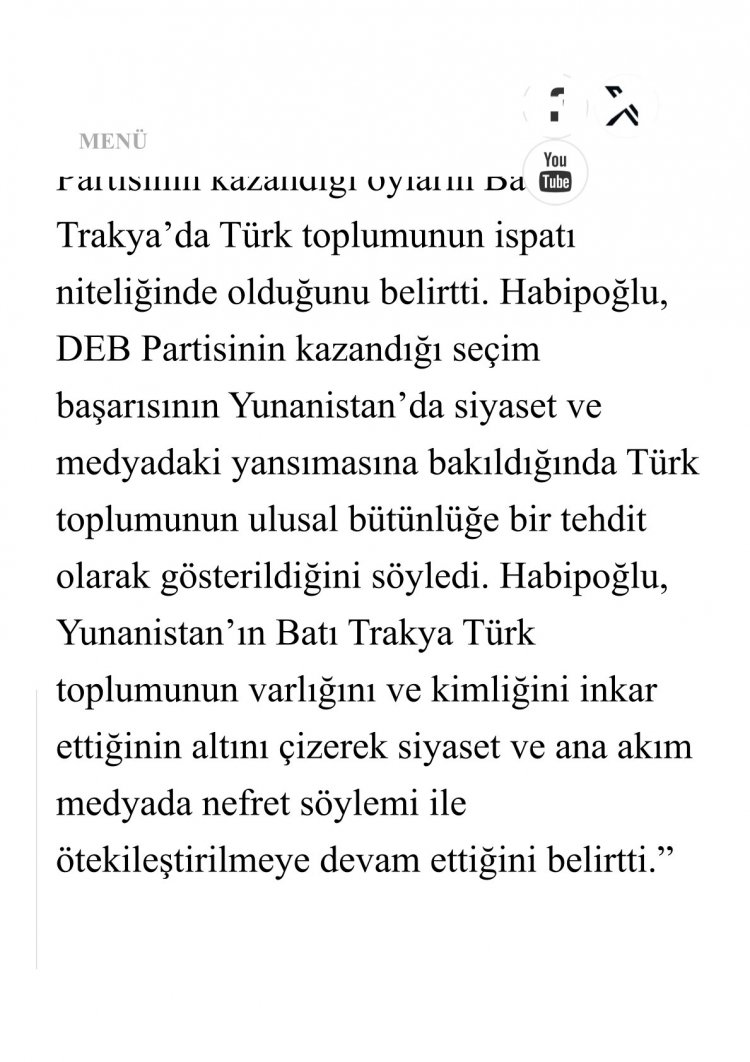Open the Facebook page icon
Screen dimensions: 750x1062
point(554,104)
